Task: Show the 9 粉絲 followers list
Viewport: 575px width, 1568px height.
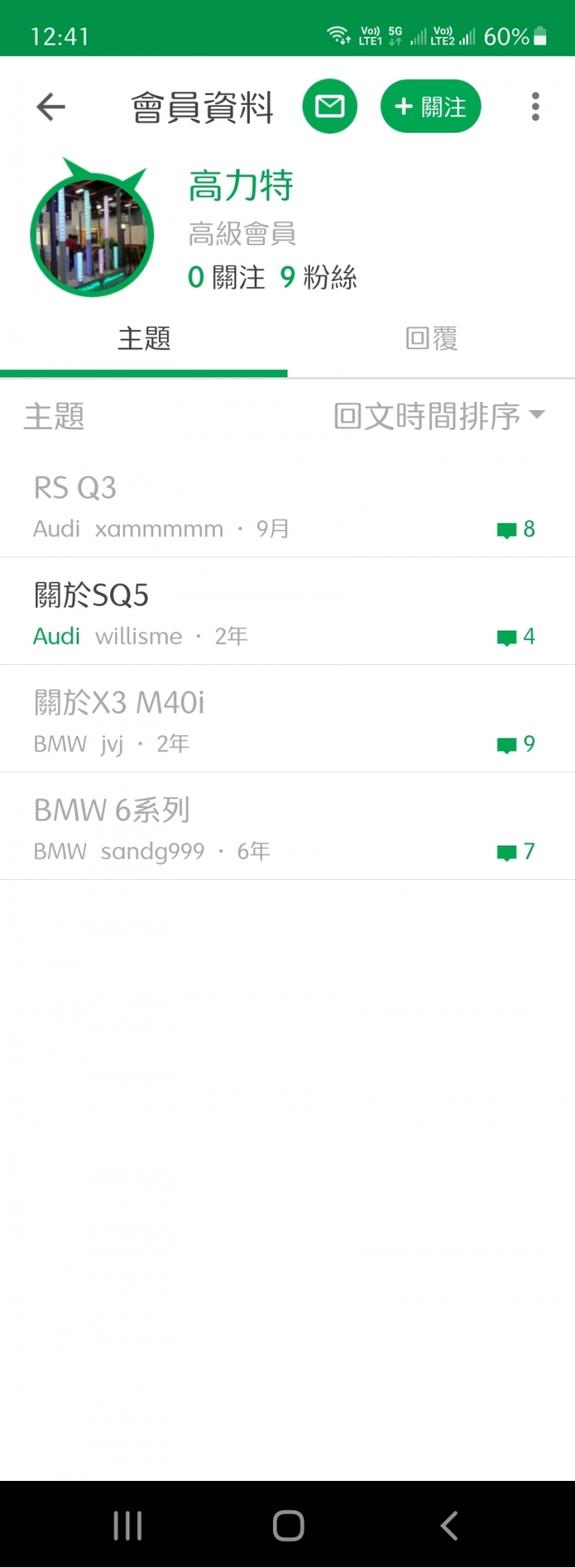Action: click(318, 278)
